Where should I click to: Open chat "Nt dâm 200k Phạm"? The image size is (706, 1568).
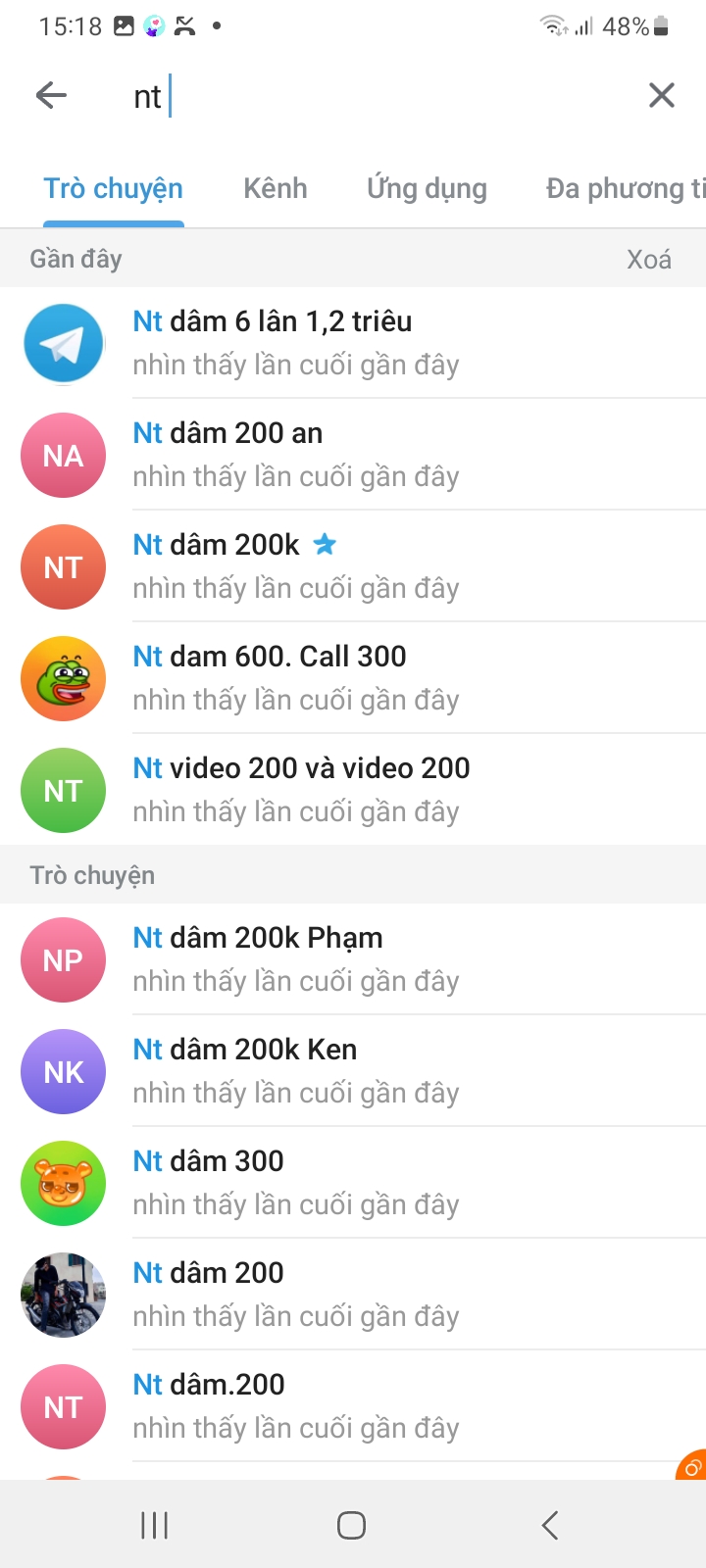coord(353,959)
